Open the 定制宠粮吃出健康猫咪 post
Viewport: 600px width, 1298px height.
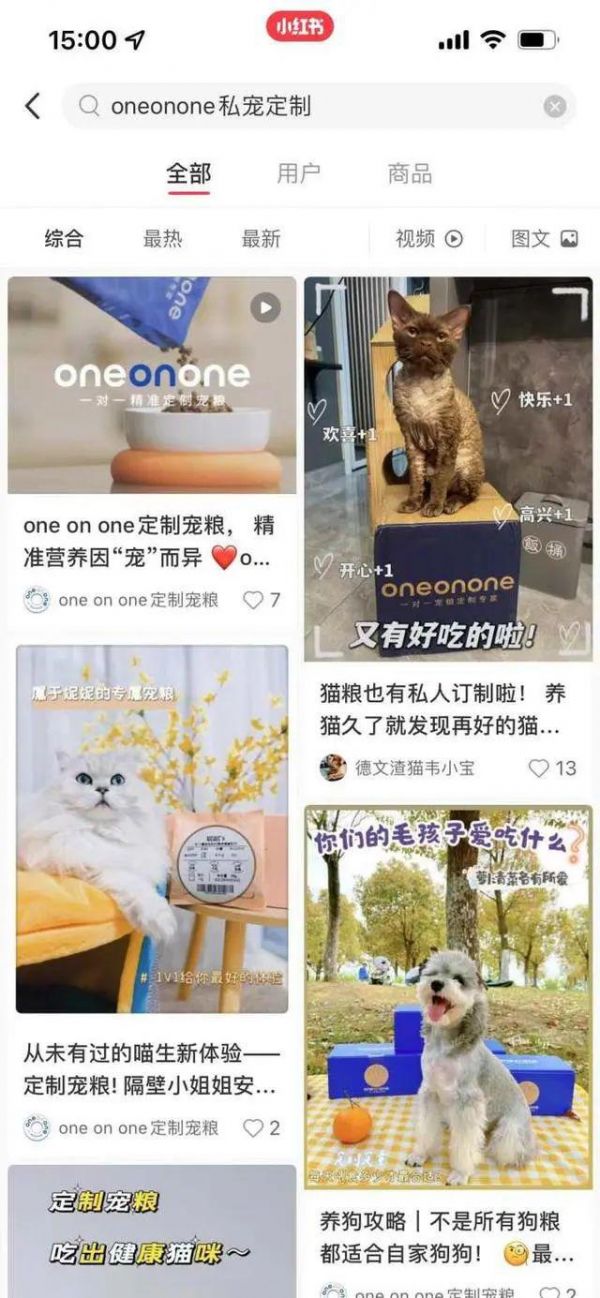coord(152,1232)
